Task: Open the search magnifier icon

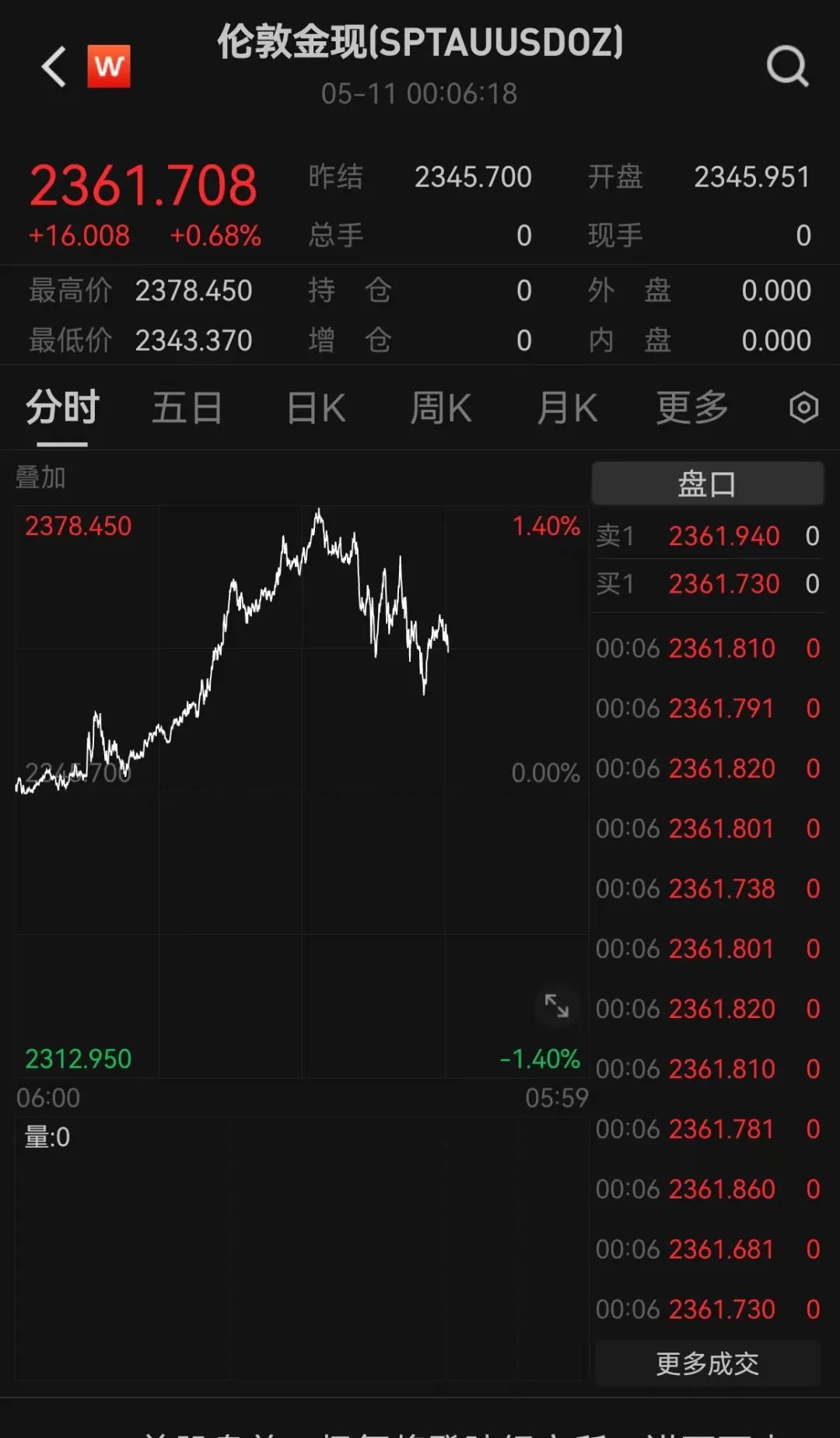Action: (787, 67)
